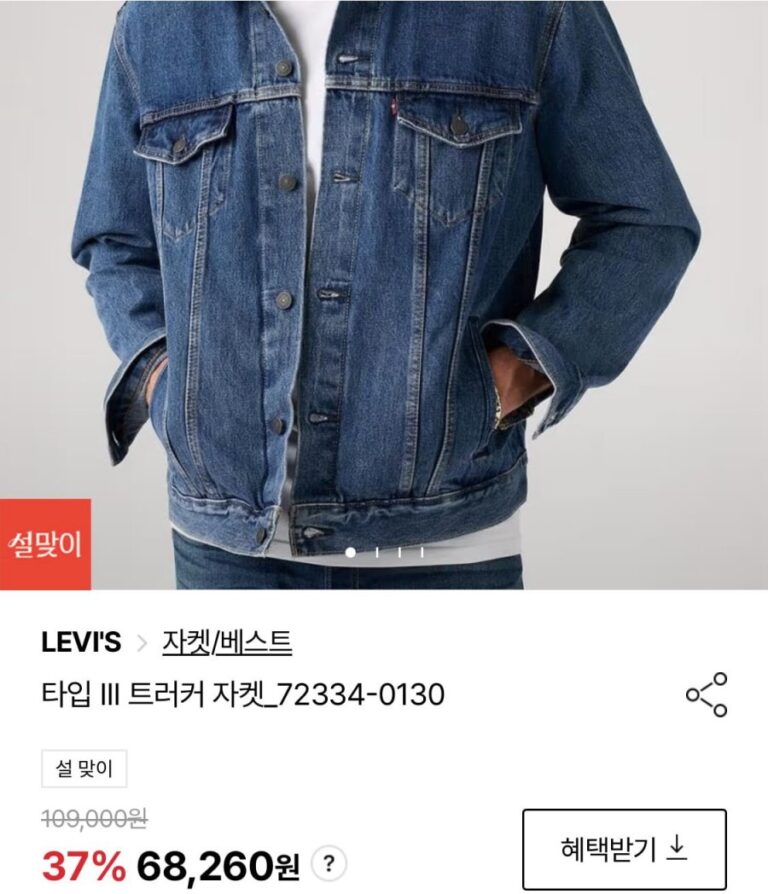Open the jacket product photo

coord(384,290)
